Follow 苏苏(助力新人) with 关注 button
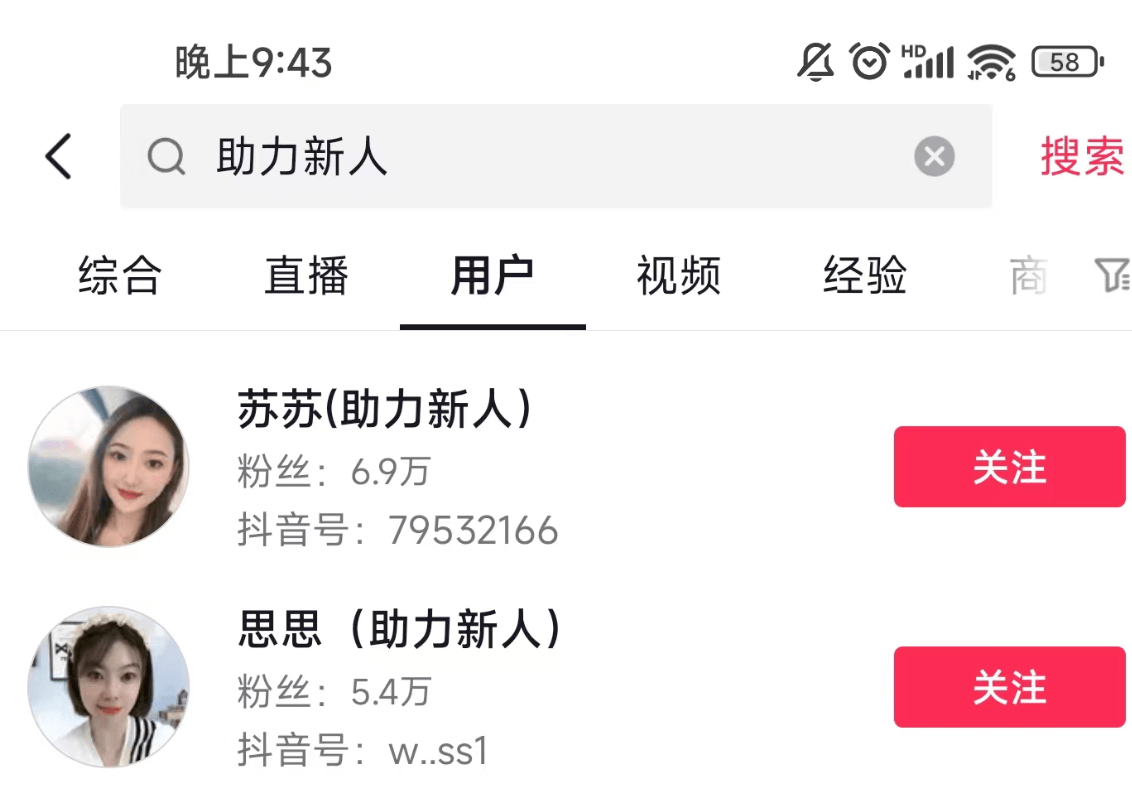 [1009, 467]
